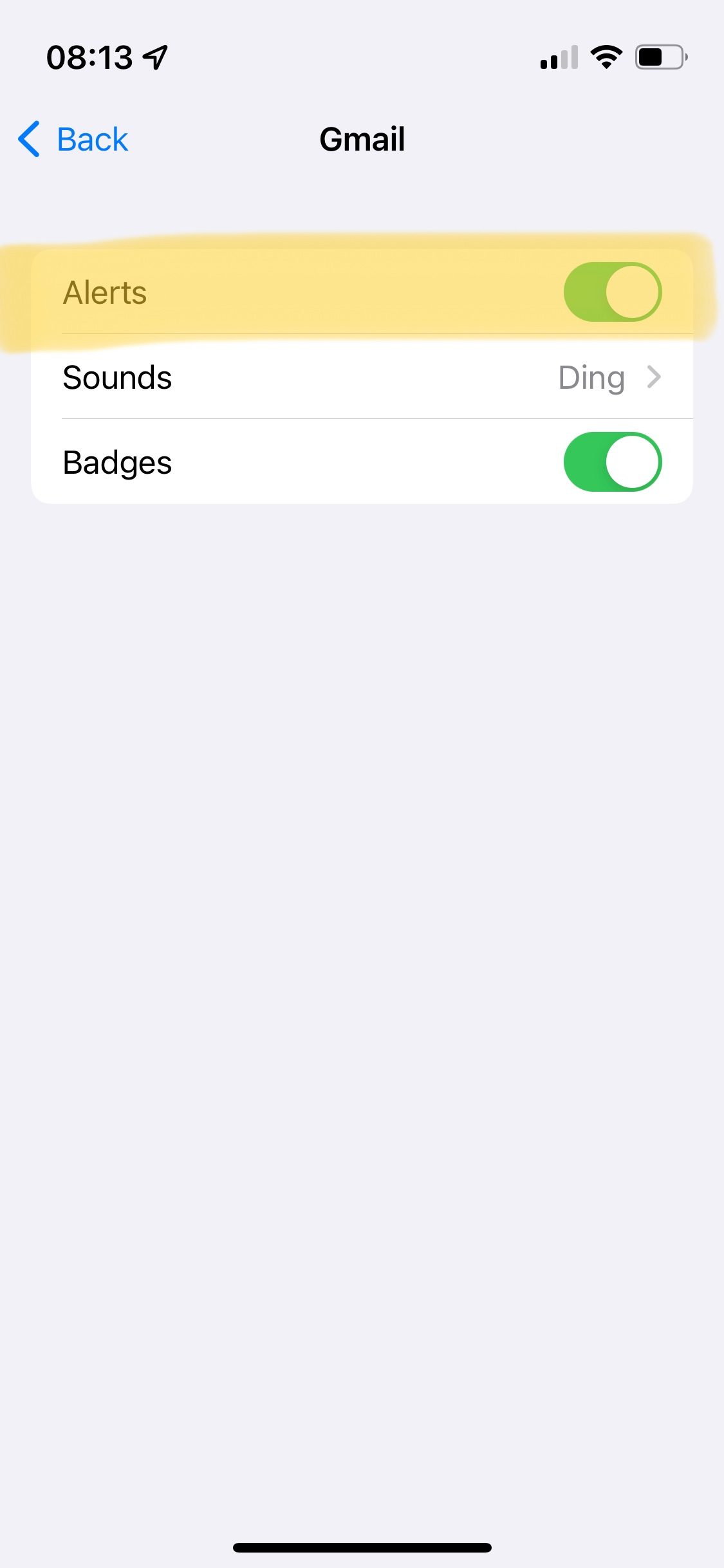This screenshot has height=1568, width=724.
Task: Disable the Badges switch
Action: click(612, 462)
